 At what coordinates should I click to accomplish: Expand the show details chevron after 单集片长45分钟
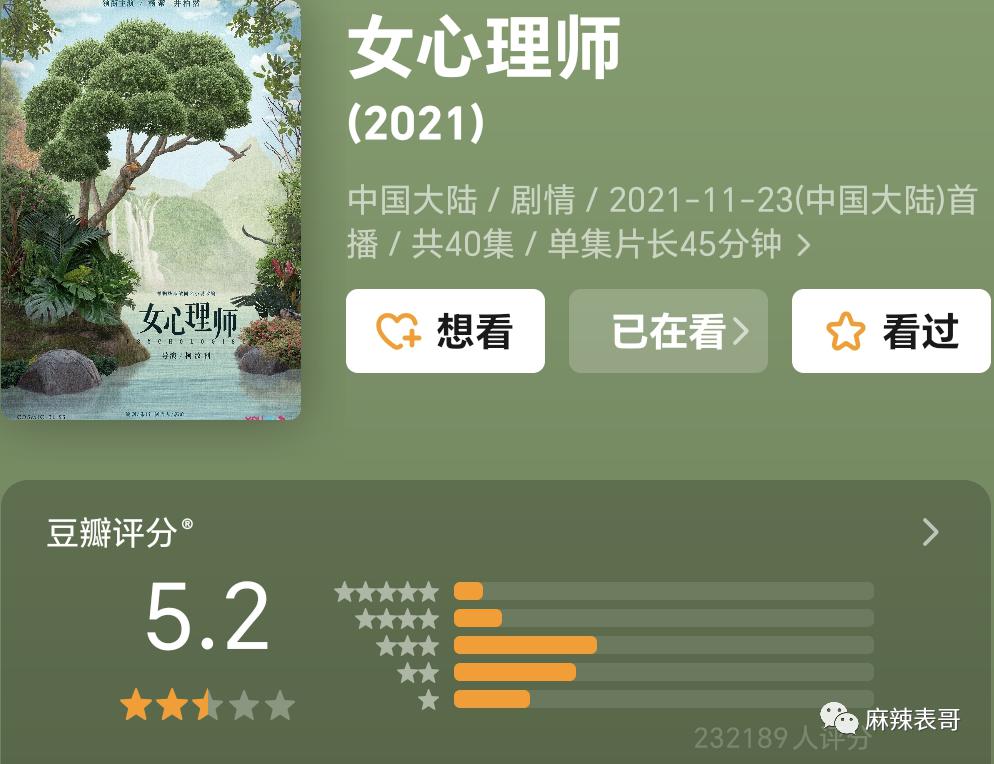(x=803, y=246)
